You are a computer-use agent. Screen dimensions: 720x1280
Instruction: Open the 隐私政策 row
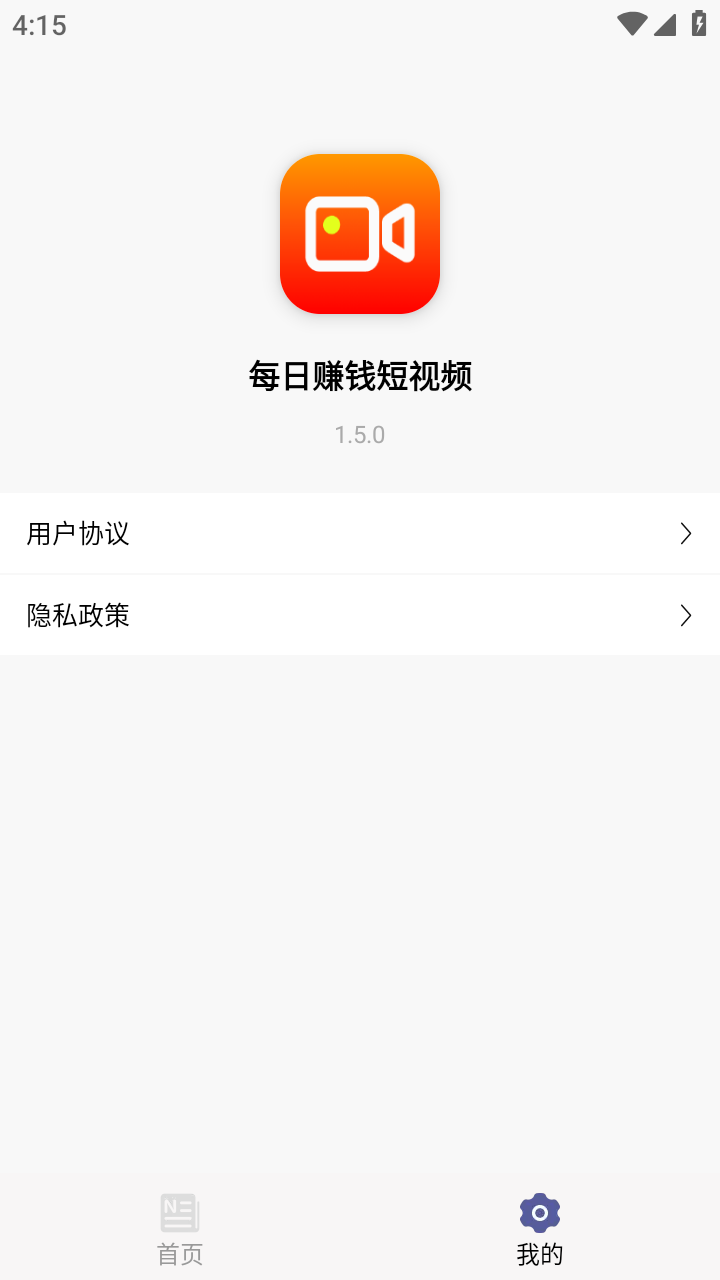[x=360, y=615]
